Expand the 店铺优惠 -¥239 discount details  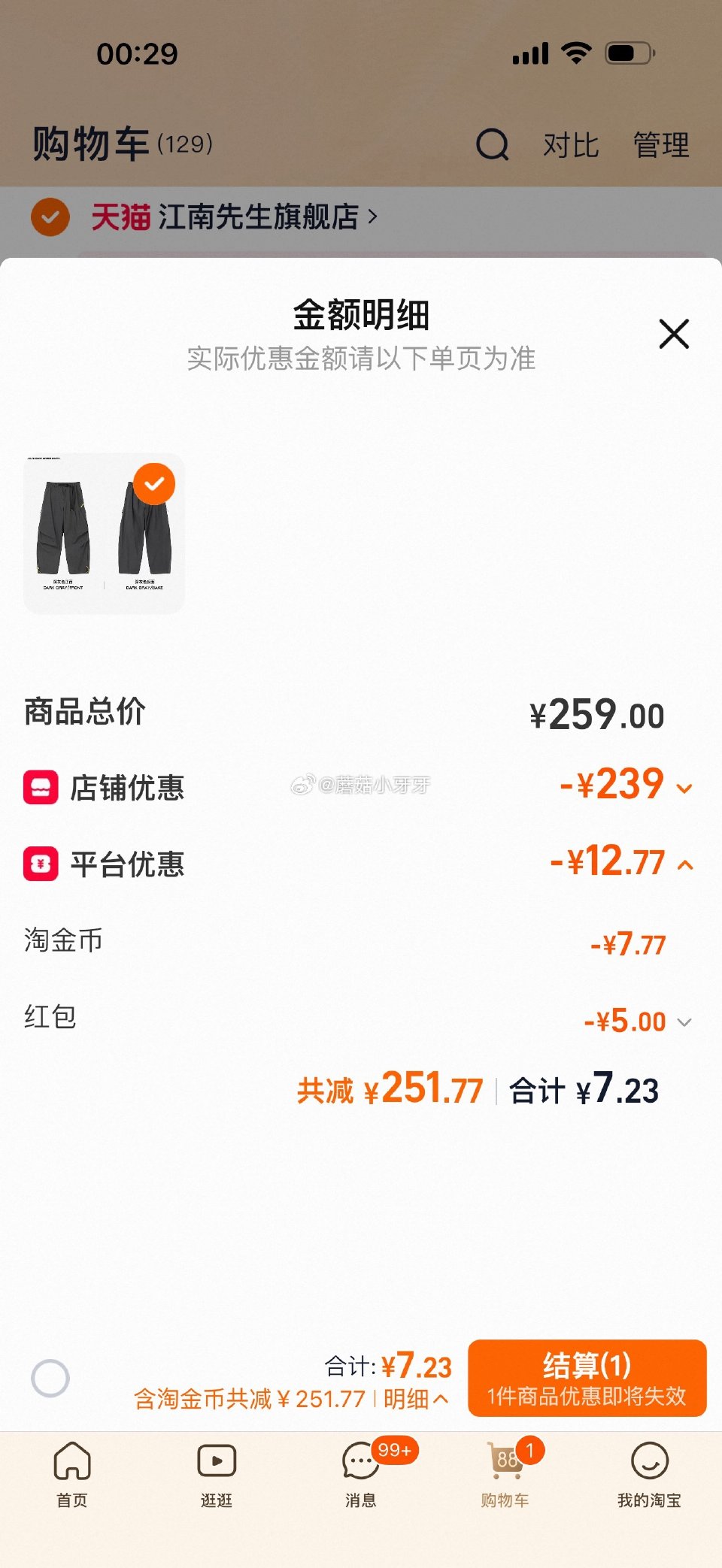point(684,789)
